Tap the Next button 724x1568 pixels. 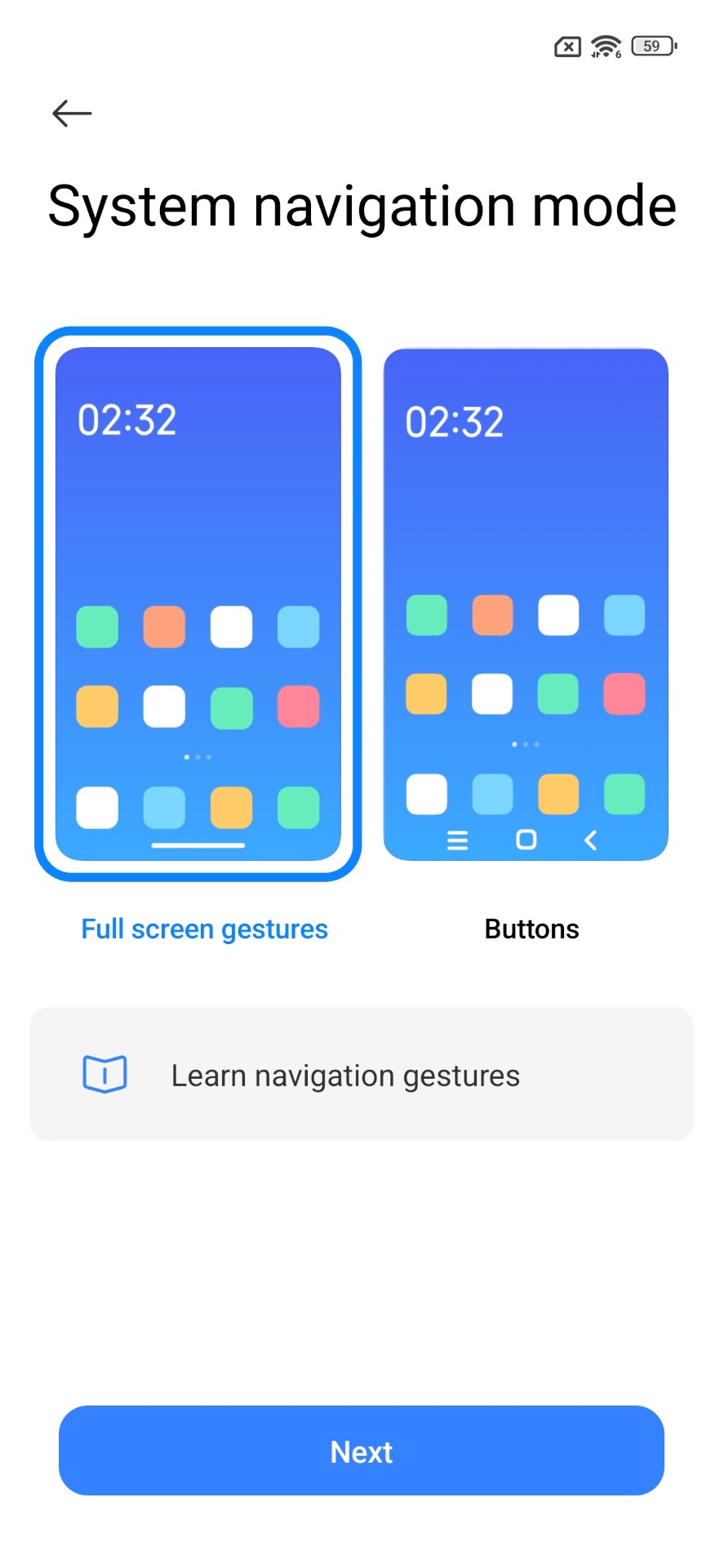click(361, 1451)
